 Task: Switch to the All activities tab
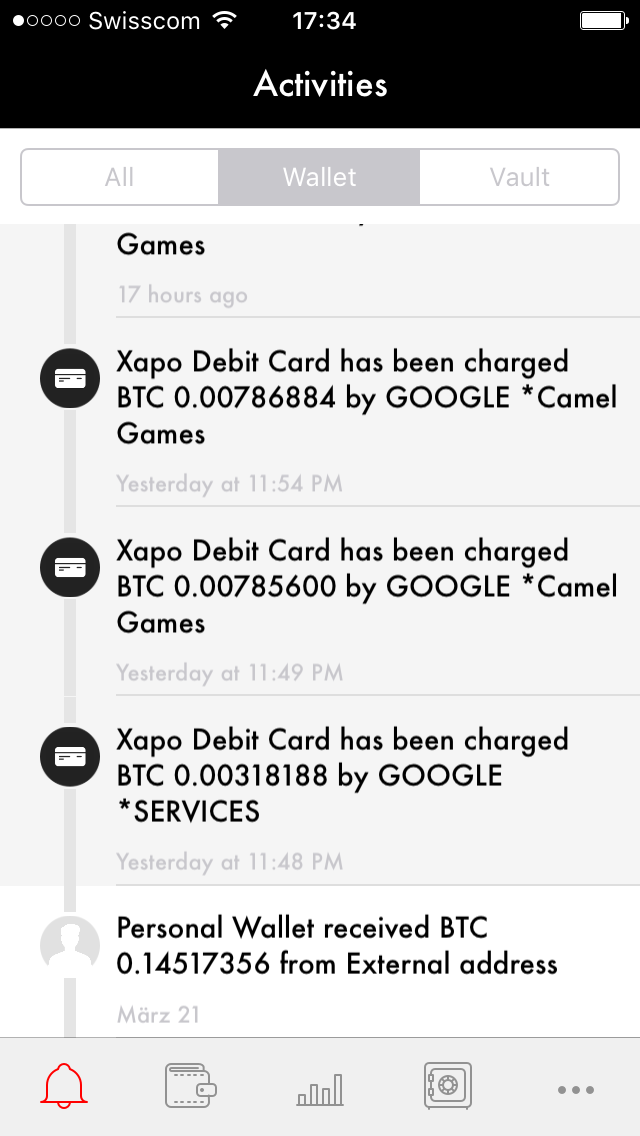119,177
